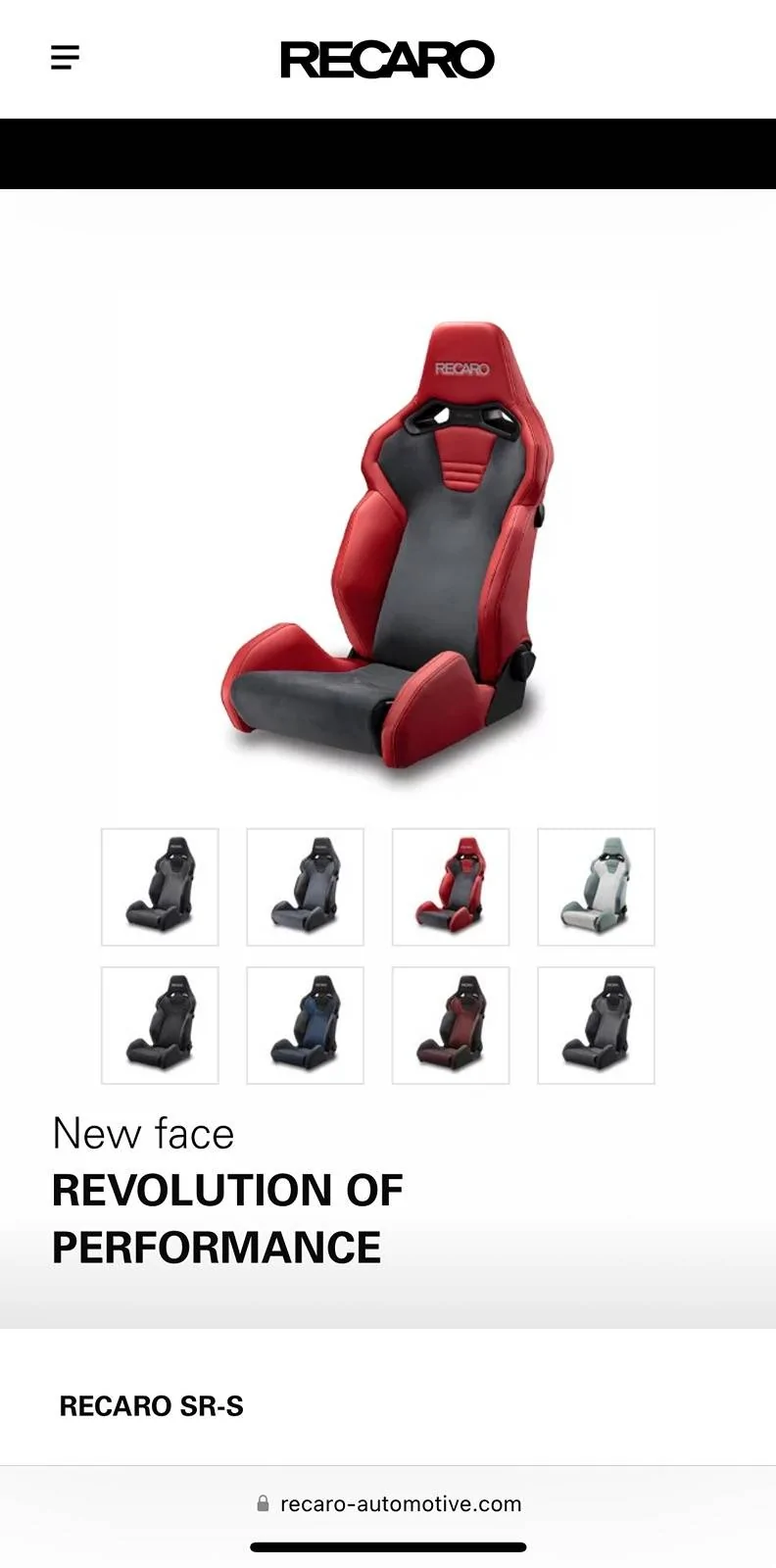This screenshot has height=1568, width=776.
Task: Select the red seat color variant thumbnail
Action: coord(451,888)
